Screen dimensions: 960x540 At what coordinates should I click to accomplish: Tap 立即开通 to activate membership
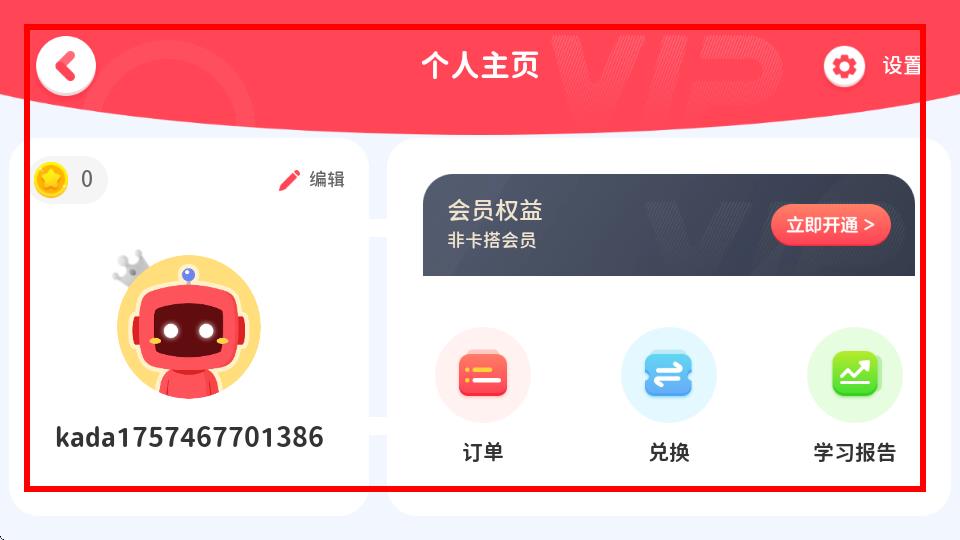pyautogui.click(x=830, y=225)
